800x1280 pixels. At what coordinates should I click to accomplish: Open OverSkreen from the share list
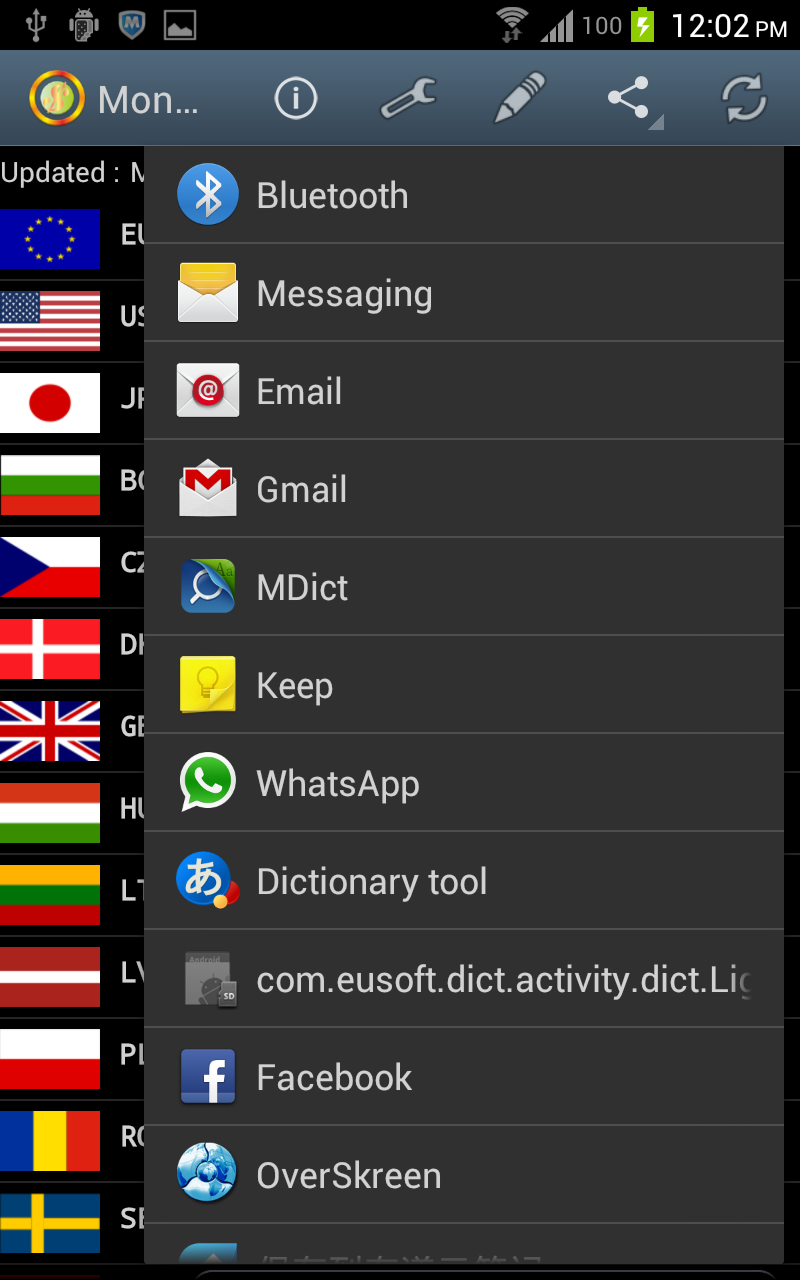tap(464, 1175)
